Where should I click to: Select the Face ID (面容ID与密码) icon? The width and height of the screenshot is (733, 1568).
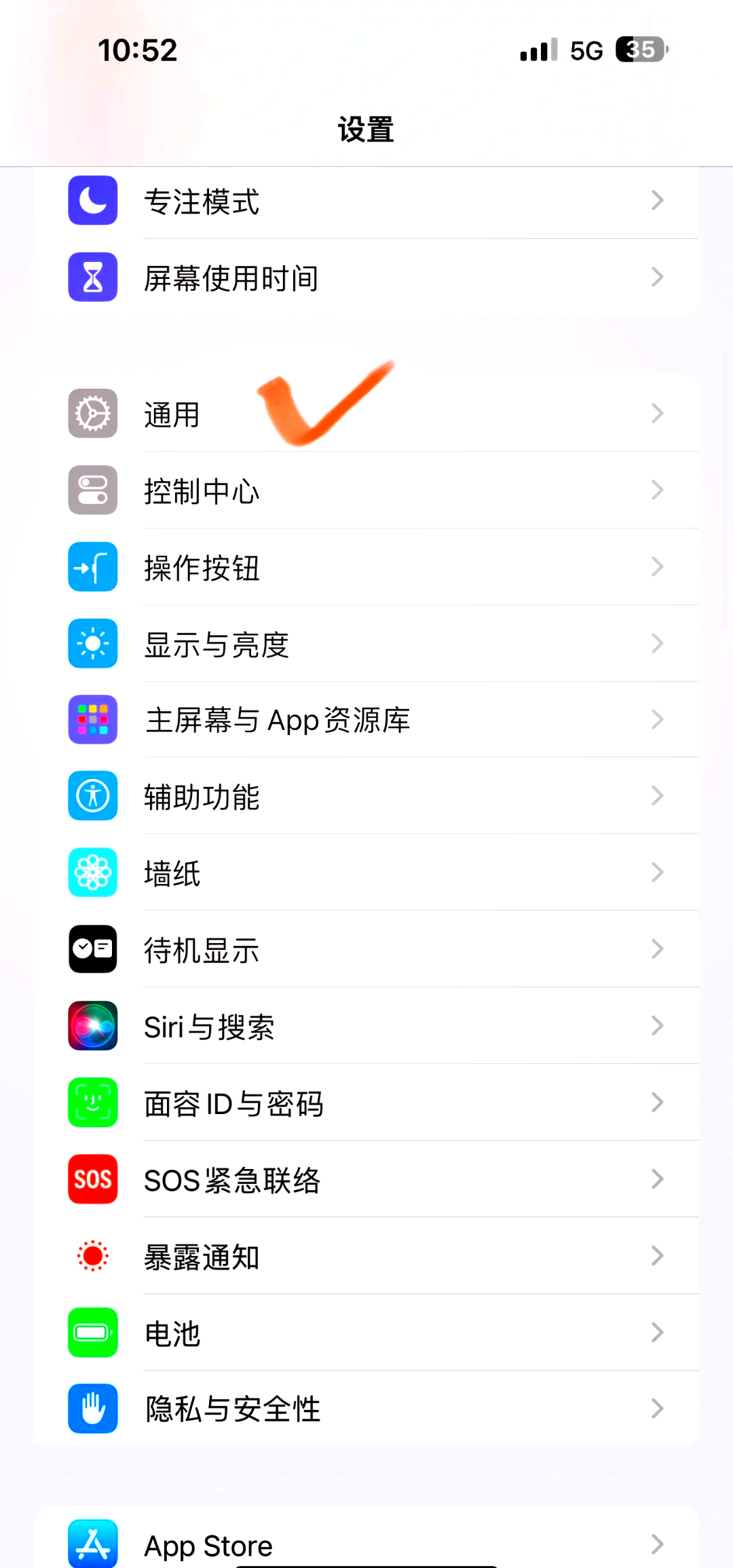coord(92,1103)
